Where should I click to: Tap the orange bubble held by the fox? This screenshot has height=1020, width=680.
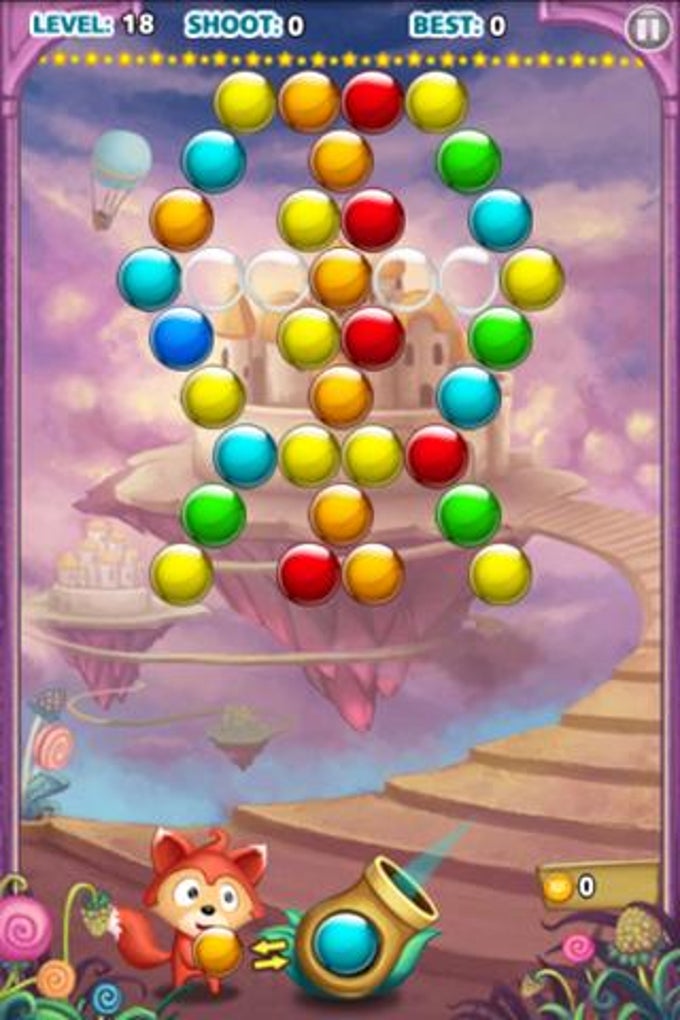click(217, 952)
